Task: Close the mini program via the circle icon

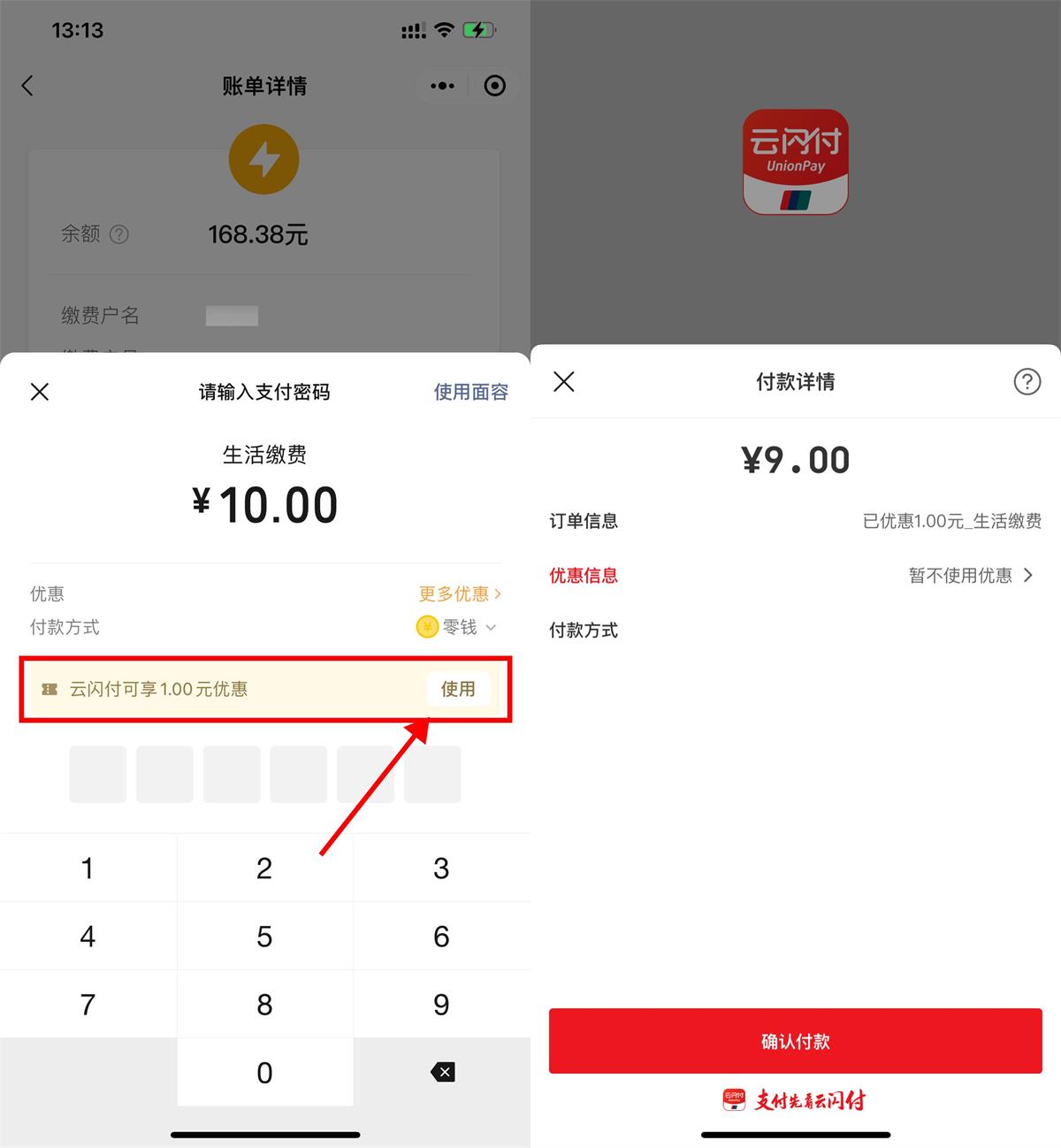Action: pos(495,86)
